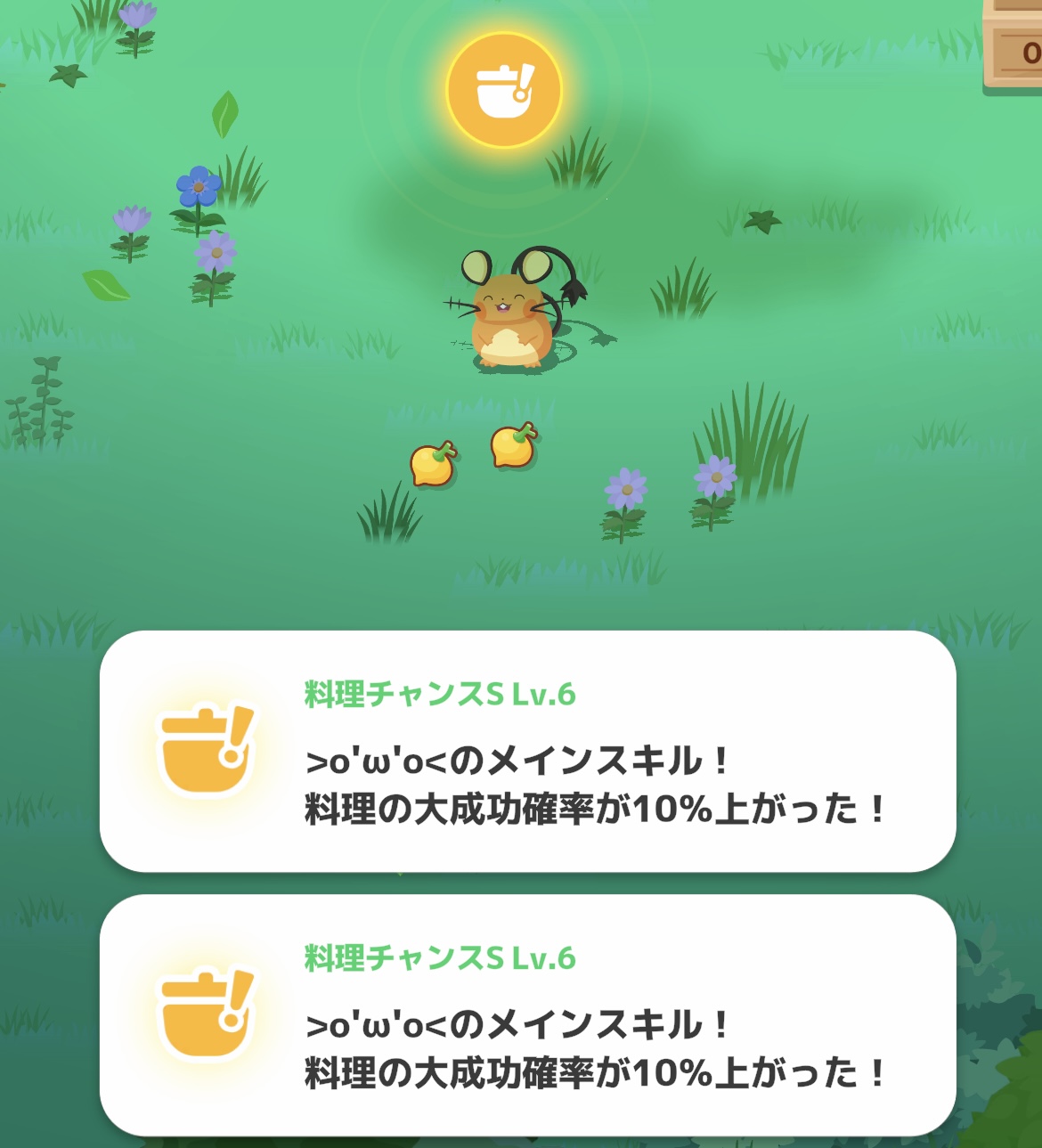
Task: Dismiss the upper 料理チャンスS Lv.6 notification
Action: tap(527, 751)
